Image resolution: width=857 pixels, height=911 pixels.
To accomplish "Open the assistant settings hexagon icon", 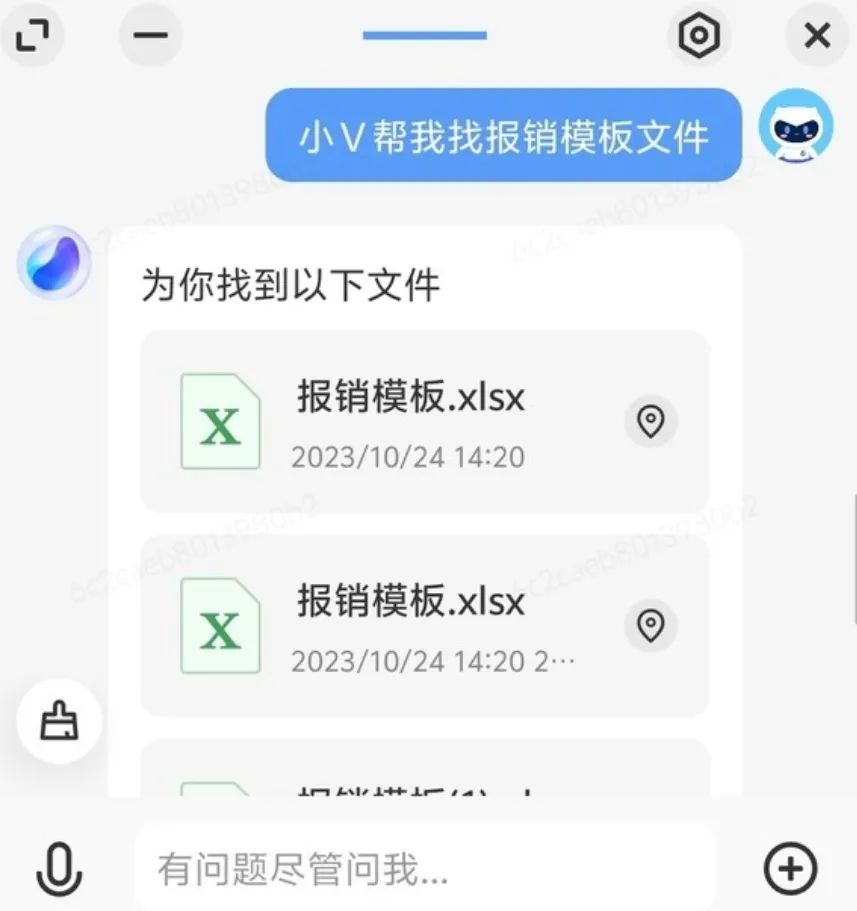I will point(698,36).
